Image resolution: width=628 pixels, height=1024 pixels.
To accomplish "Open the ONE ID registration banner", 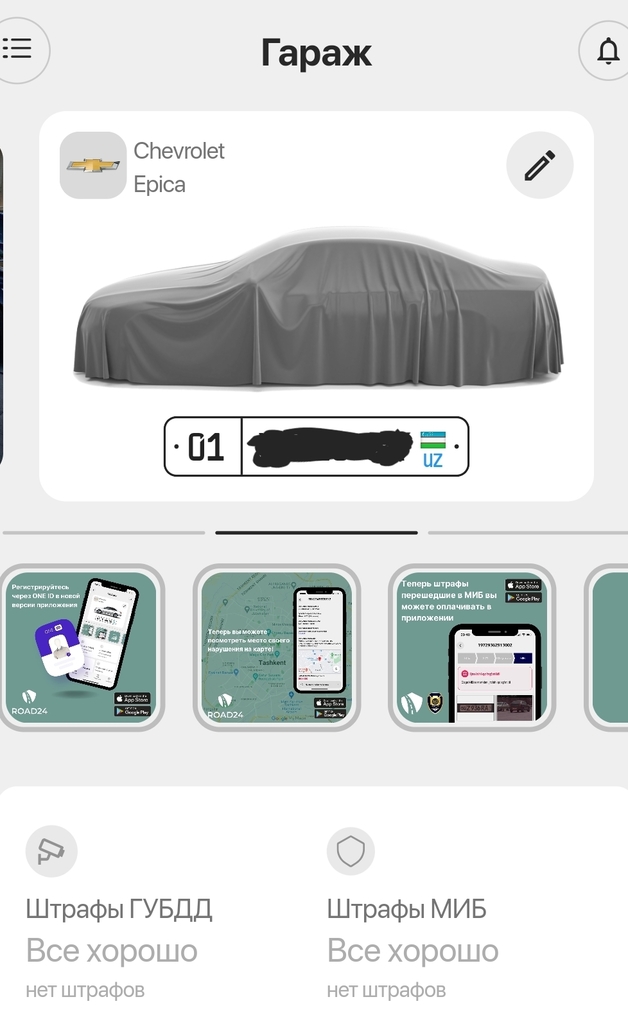I will (80, 647).
